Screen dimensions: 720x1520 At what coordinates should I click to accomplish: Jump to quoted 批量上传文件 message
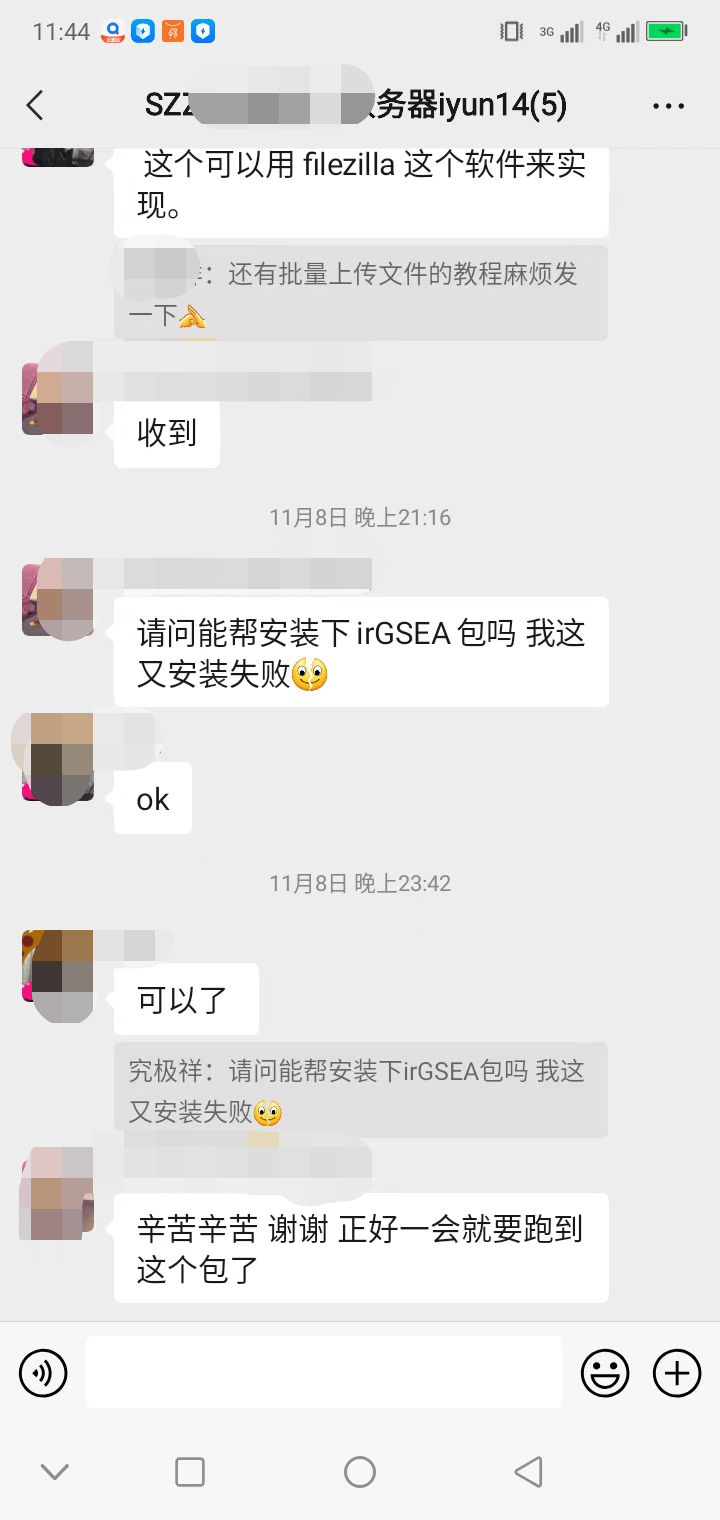(x=360, y=293)
